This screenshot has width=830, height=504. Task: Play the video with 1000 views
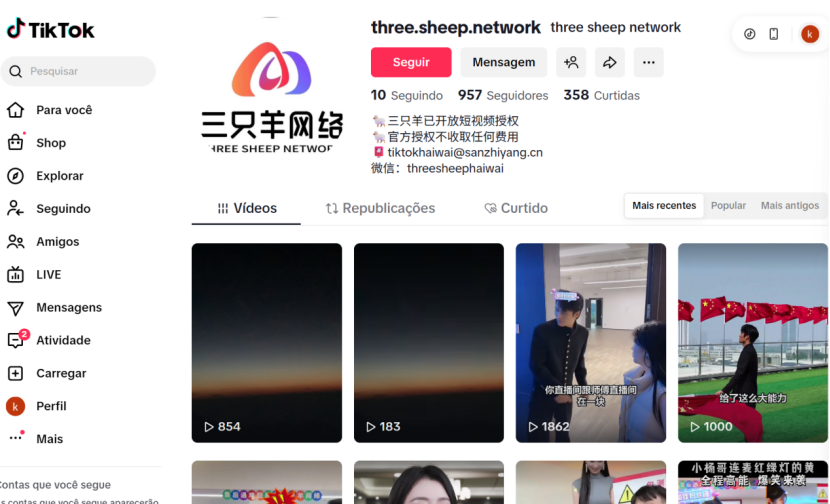point(753,342)
